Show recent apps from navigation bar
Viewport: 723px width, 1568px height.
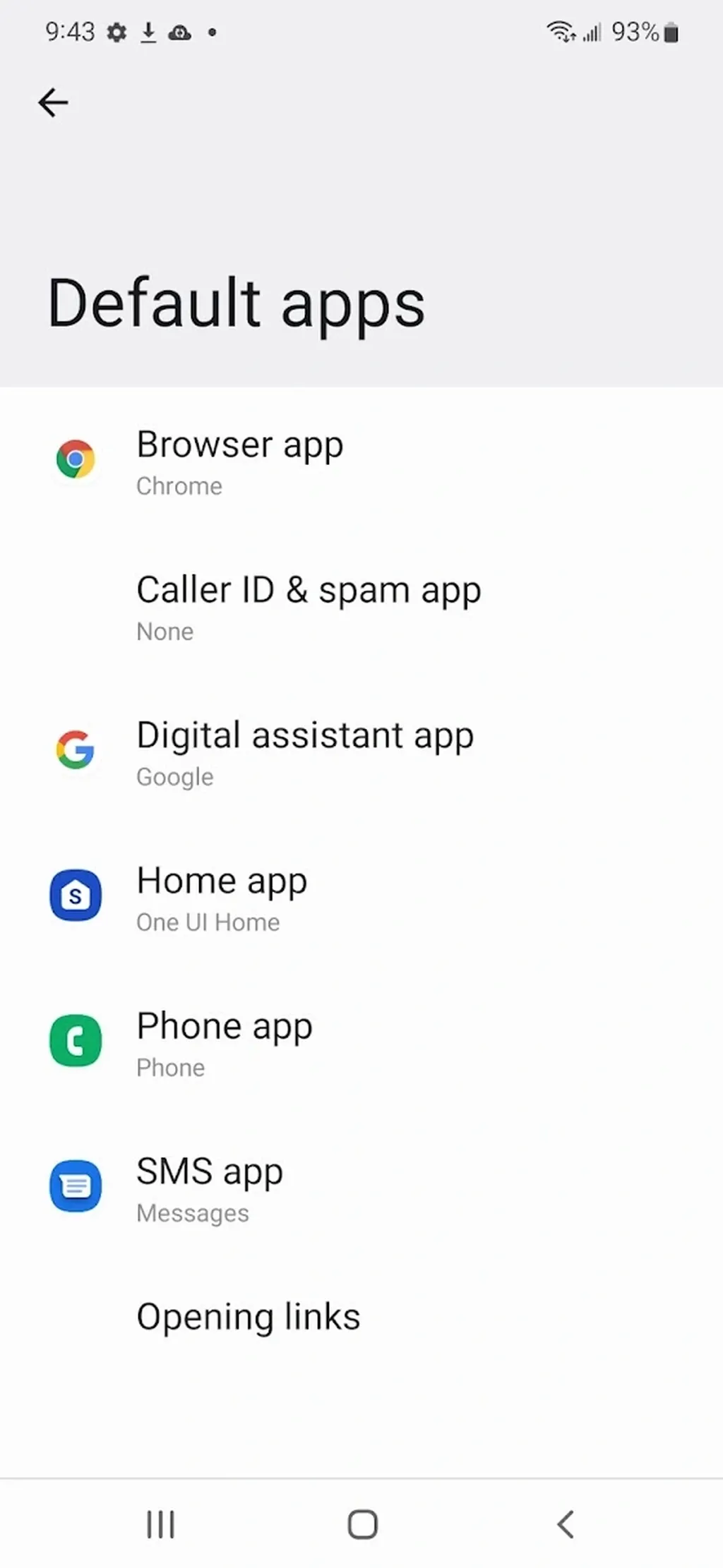pyautogui.click(x=160, y=1524)
